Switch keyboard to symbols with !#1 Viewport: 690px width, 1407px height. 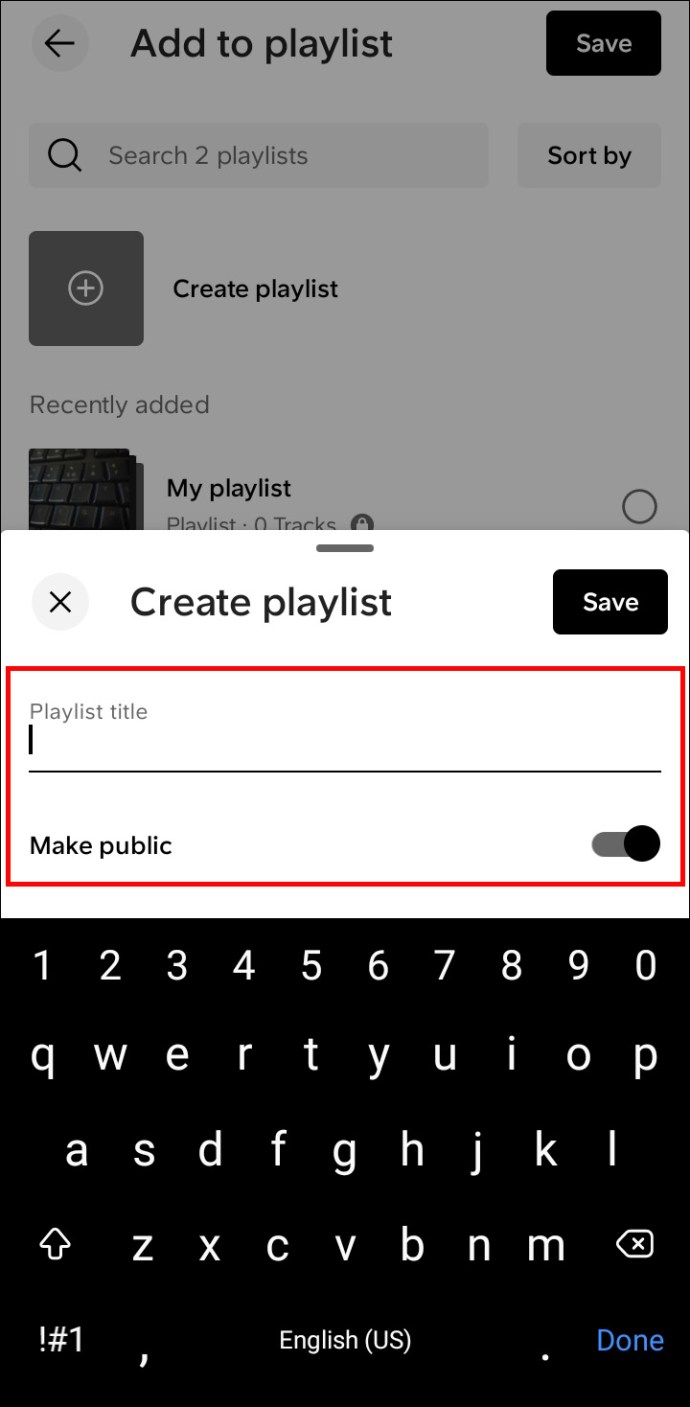pos(61,1340)
